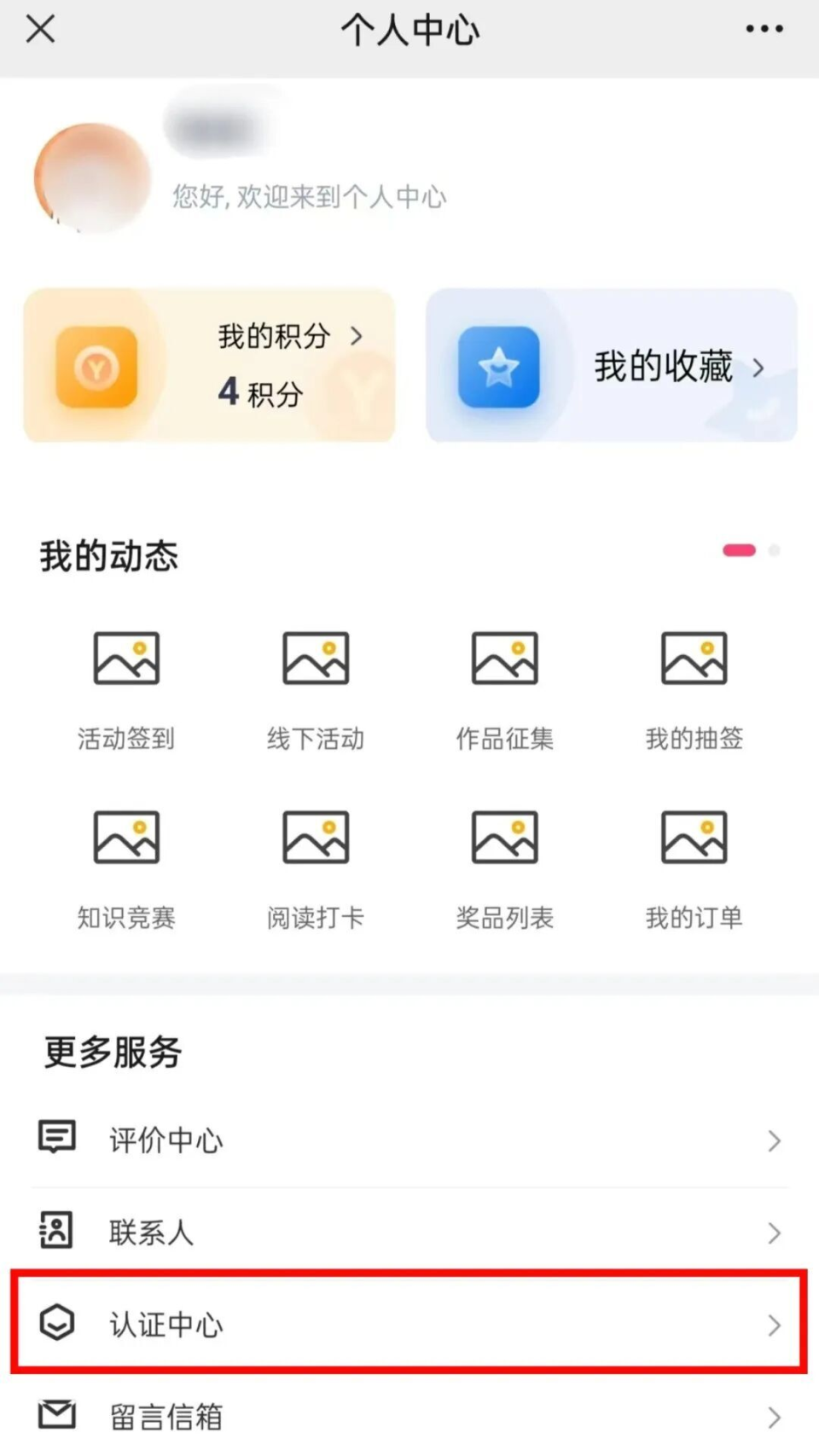The image size is (819, 1456).
Task: Open the 联系人 row
Action: coord(409,1232)
